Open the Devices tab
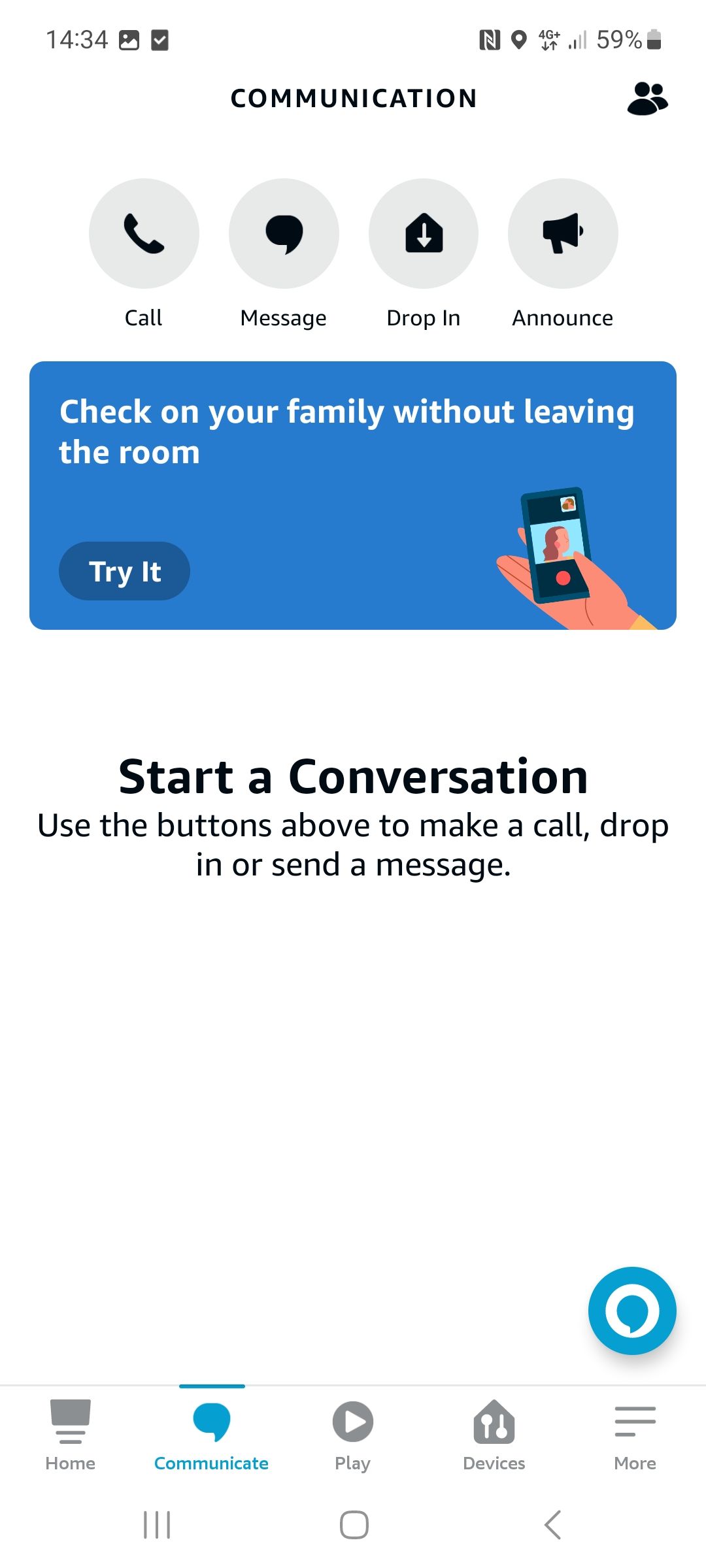Image resolution: width=706 pixels, height=1568 pixels. coord(494,1435)
